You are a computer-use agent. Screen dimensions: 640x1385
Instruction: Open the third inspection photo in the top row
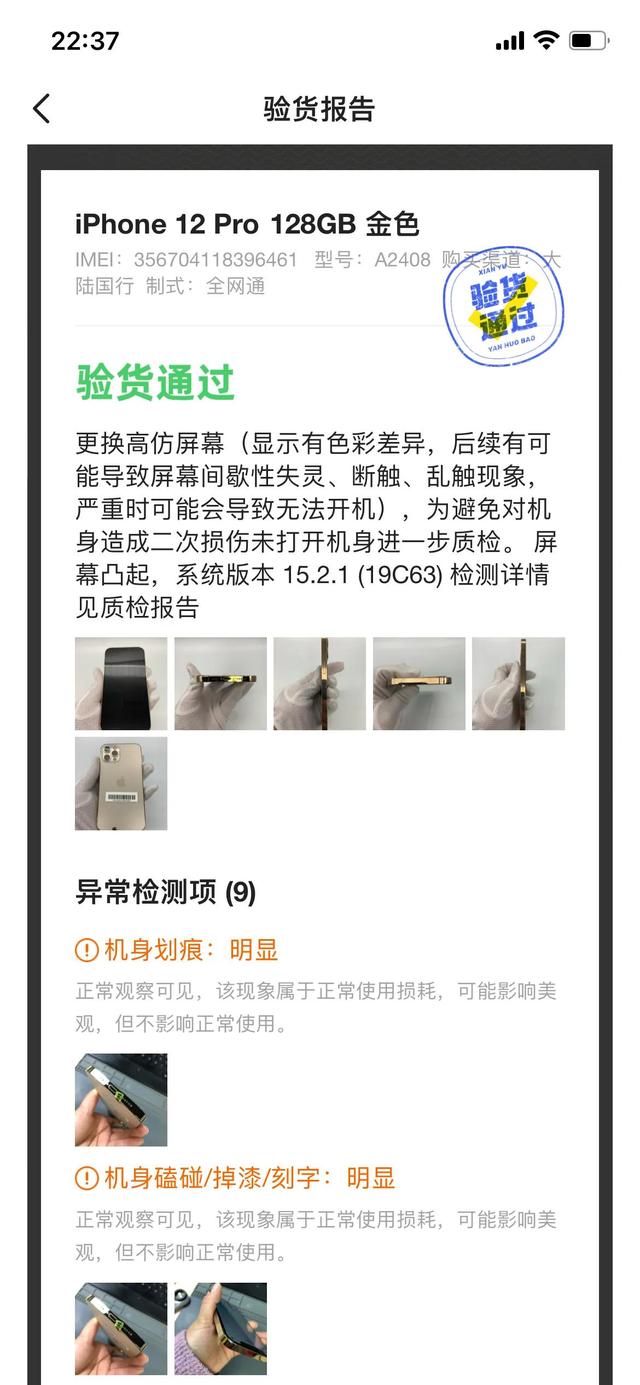(x=320, y=684)
